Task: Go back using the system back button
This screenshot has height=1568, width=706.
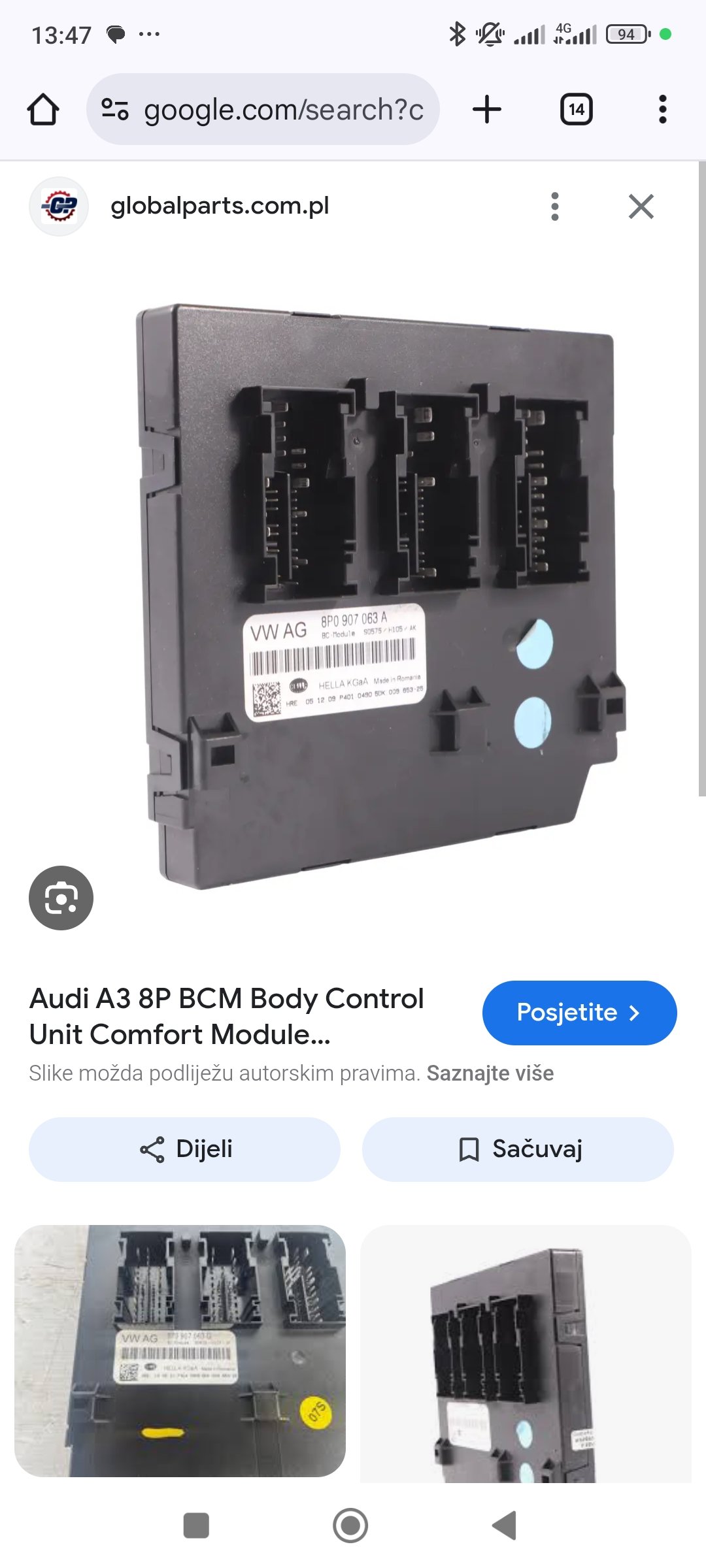Action: pyautogui.click(x=504, y=1526)
